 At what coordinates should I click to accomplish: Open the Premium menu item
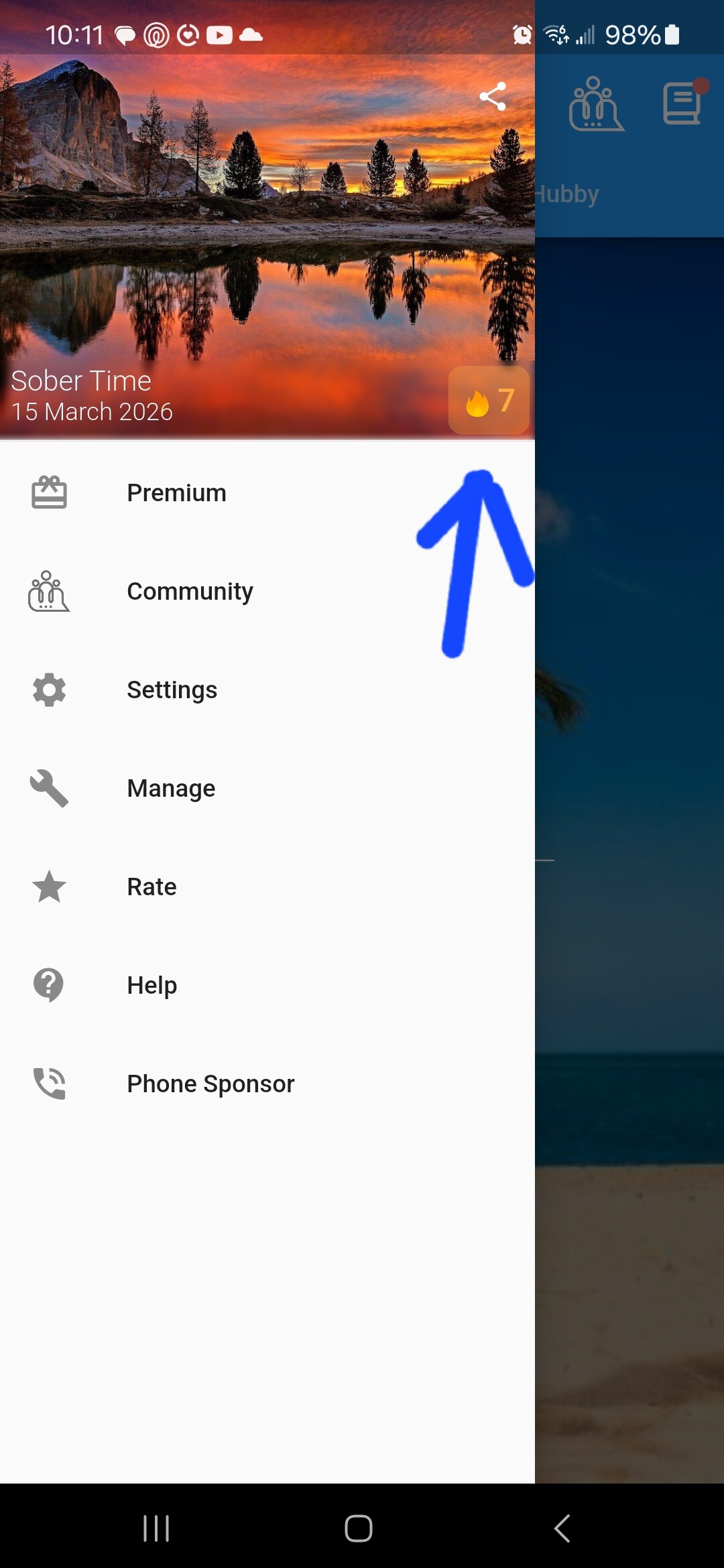[177, 493]
